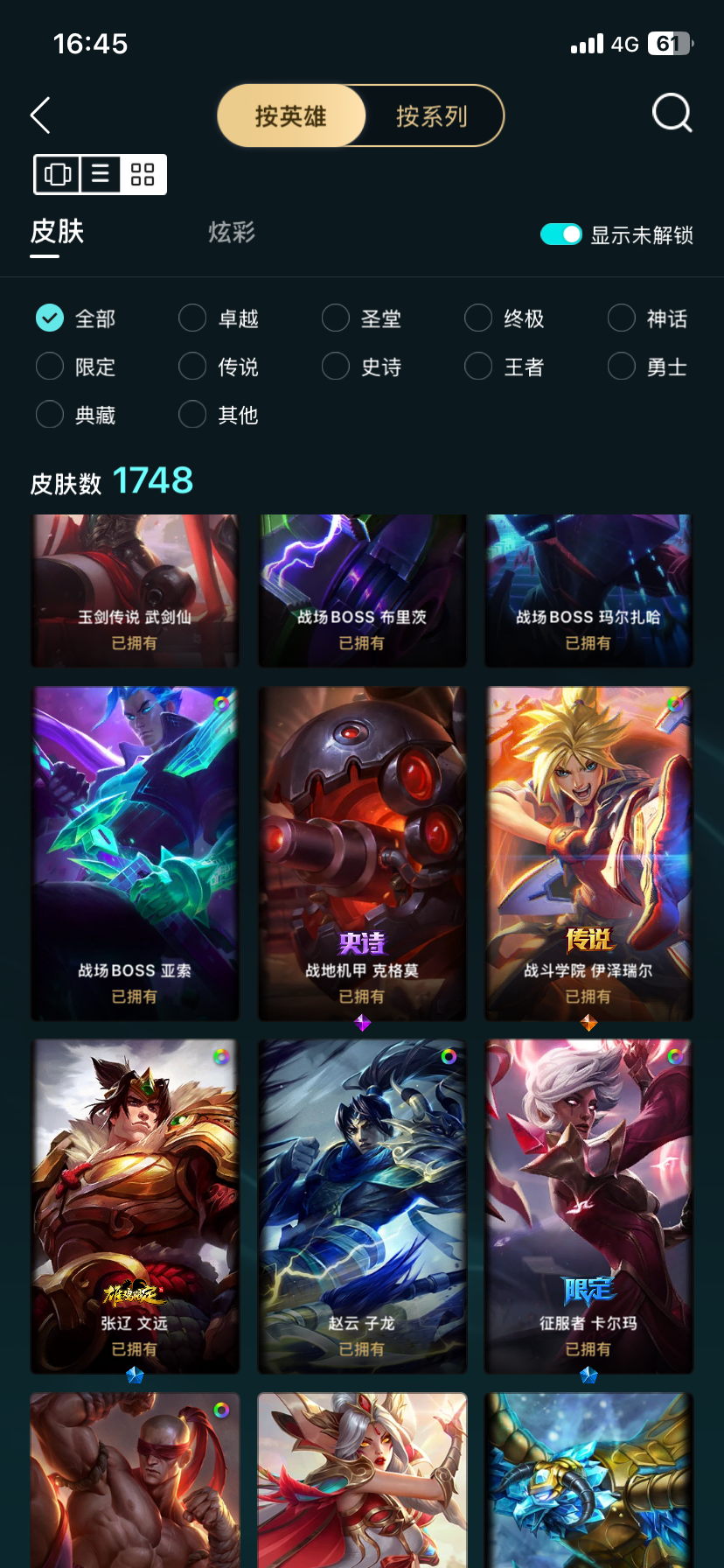Filter skins by 传说
The width and height of the screenshot is (724, 1568).
(x=219, y=367)
